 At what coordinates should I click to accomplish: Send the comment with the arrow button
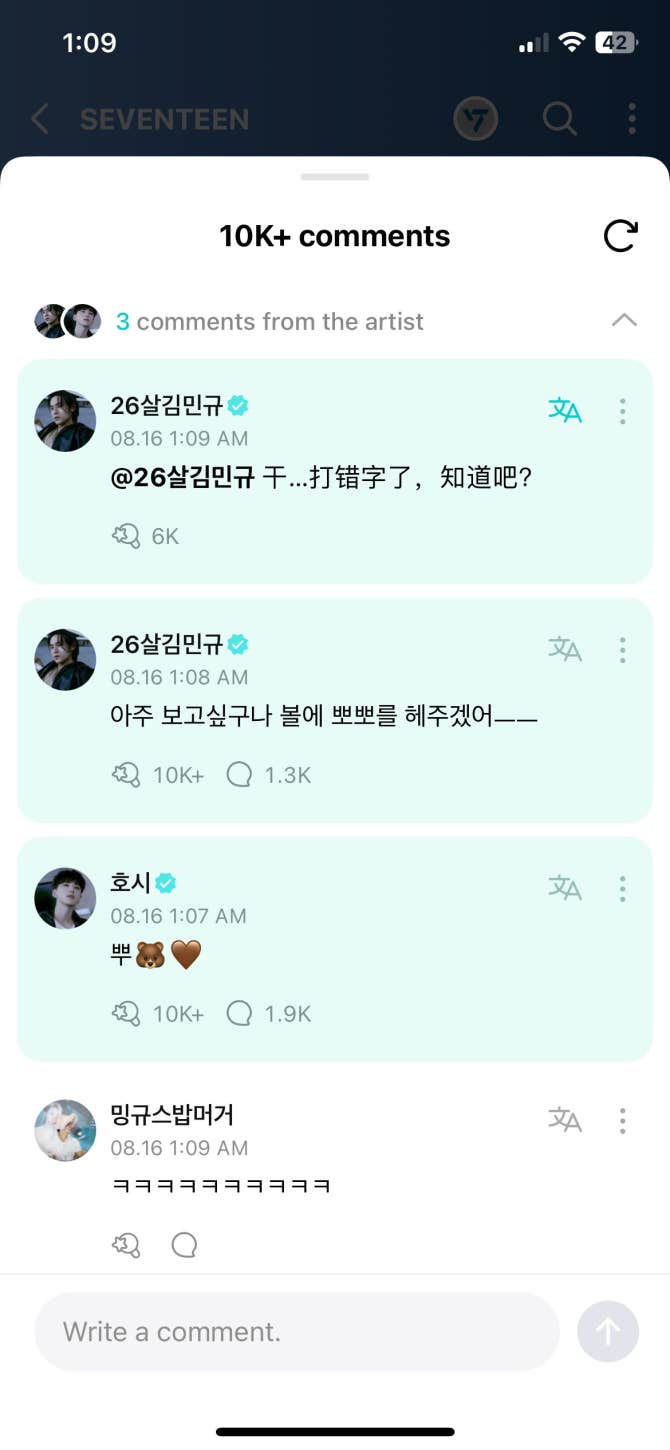608,1332
